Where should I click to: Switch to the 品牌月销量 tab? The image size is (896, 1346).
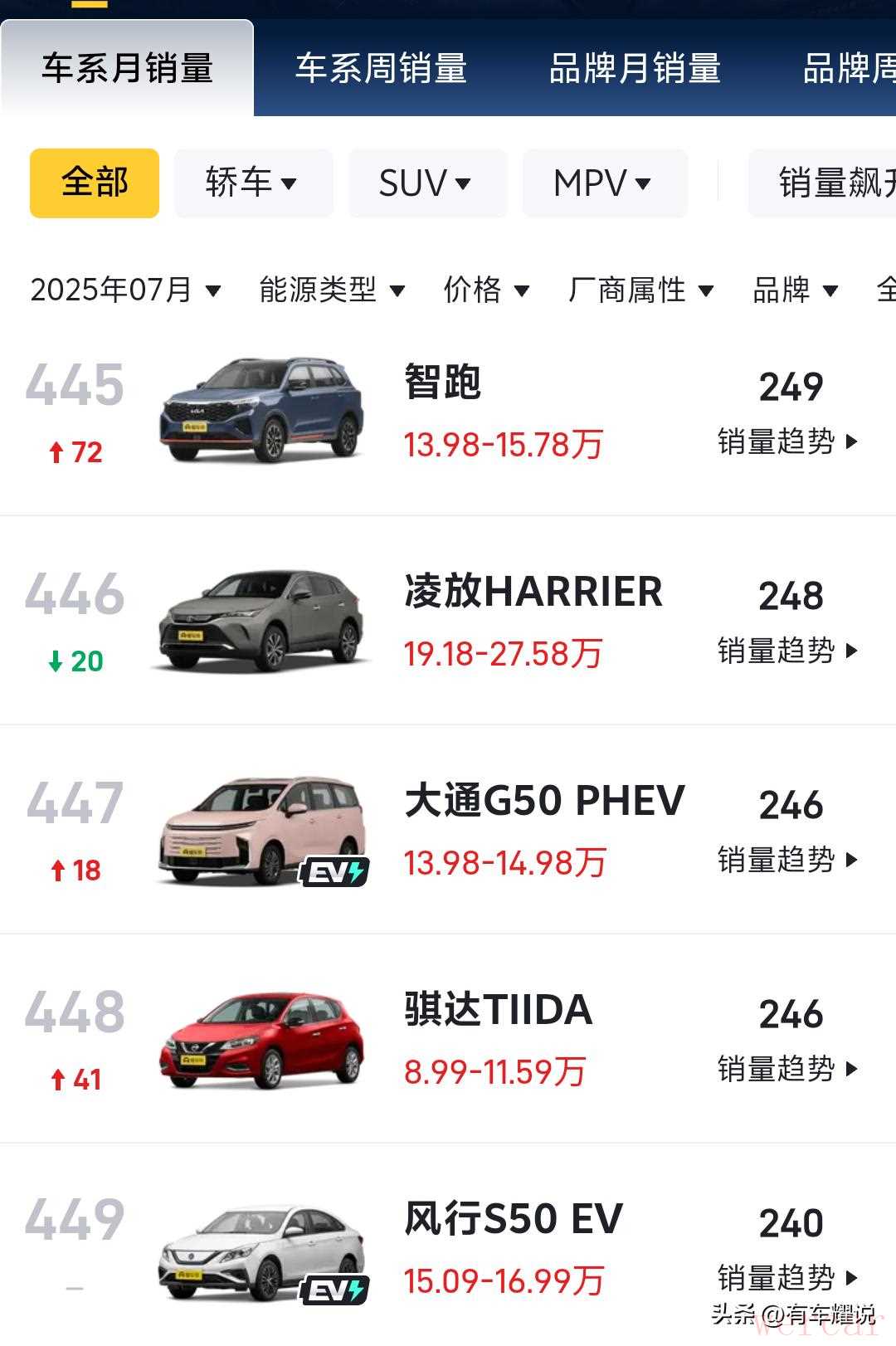[x=635, y=68]
